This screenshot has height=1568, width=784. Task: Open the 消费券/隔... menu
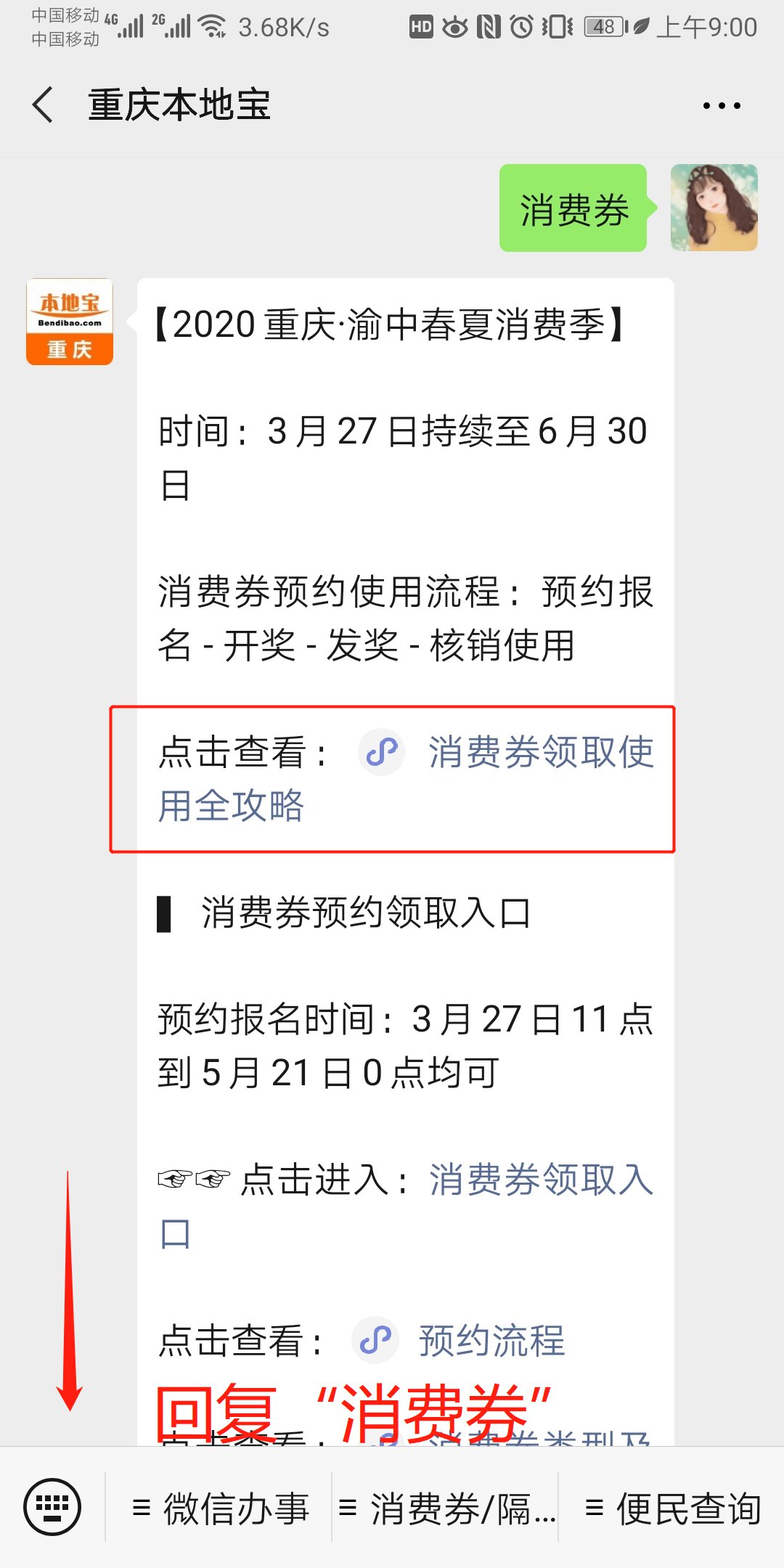pyautogui.click(x=446, y=1508)
